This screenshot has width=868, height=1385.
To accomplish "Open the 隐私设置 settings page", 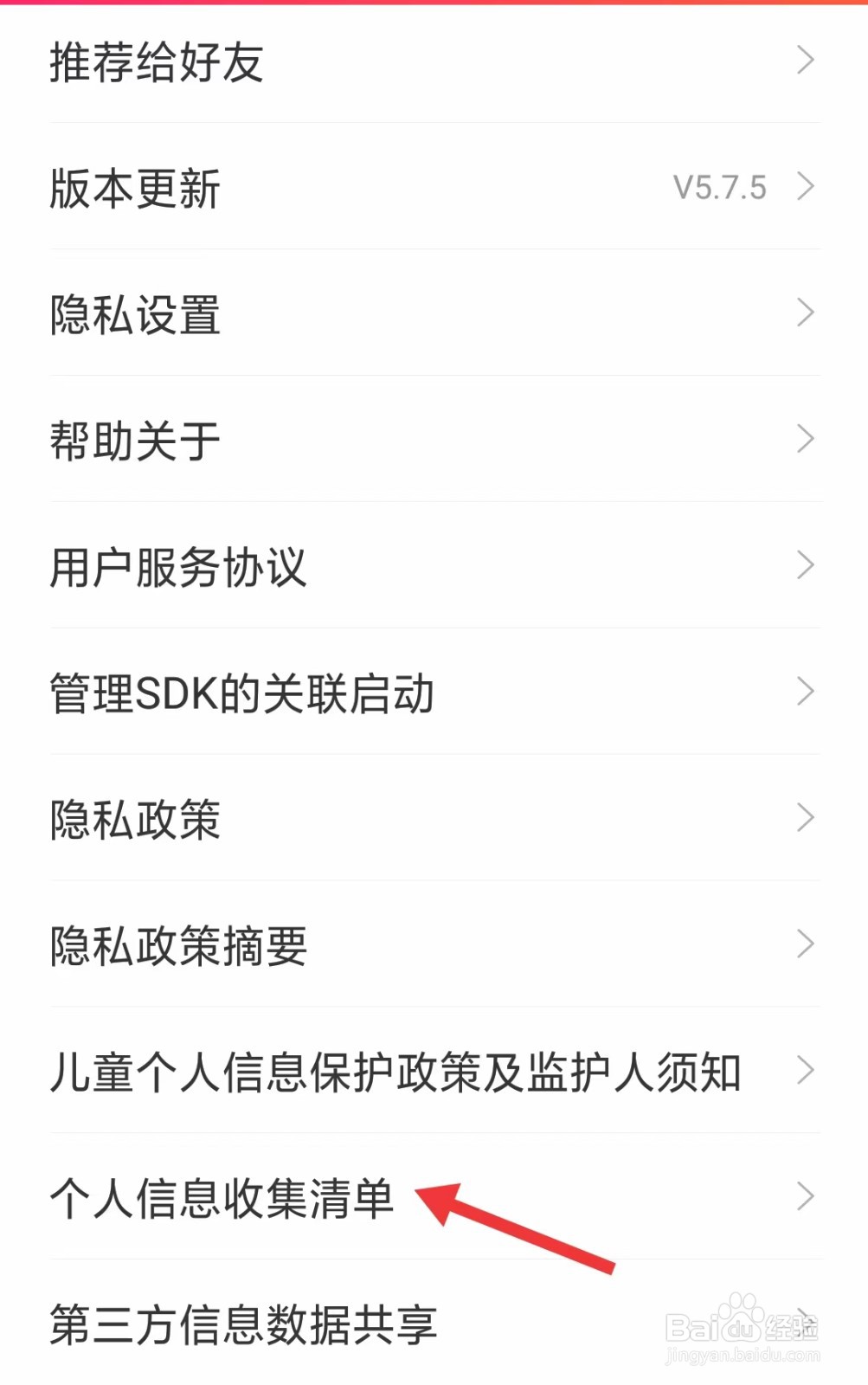I will 134,314.
